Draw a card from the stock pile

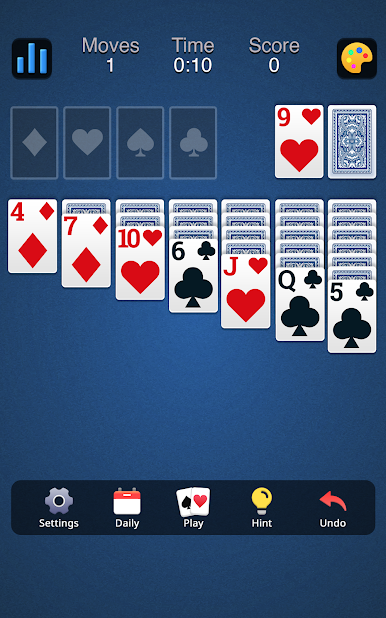click(x=352, y=141)
